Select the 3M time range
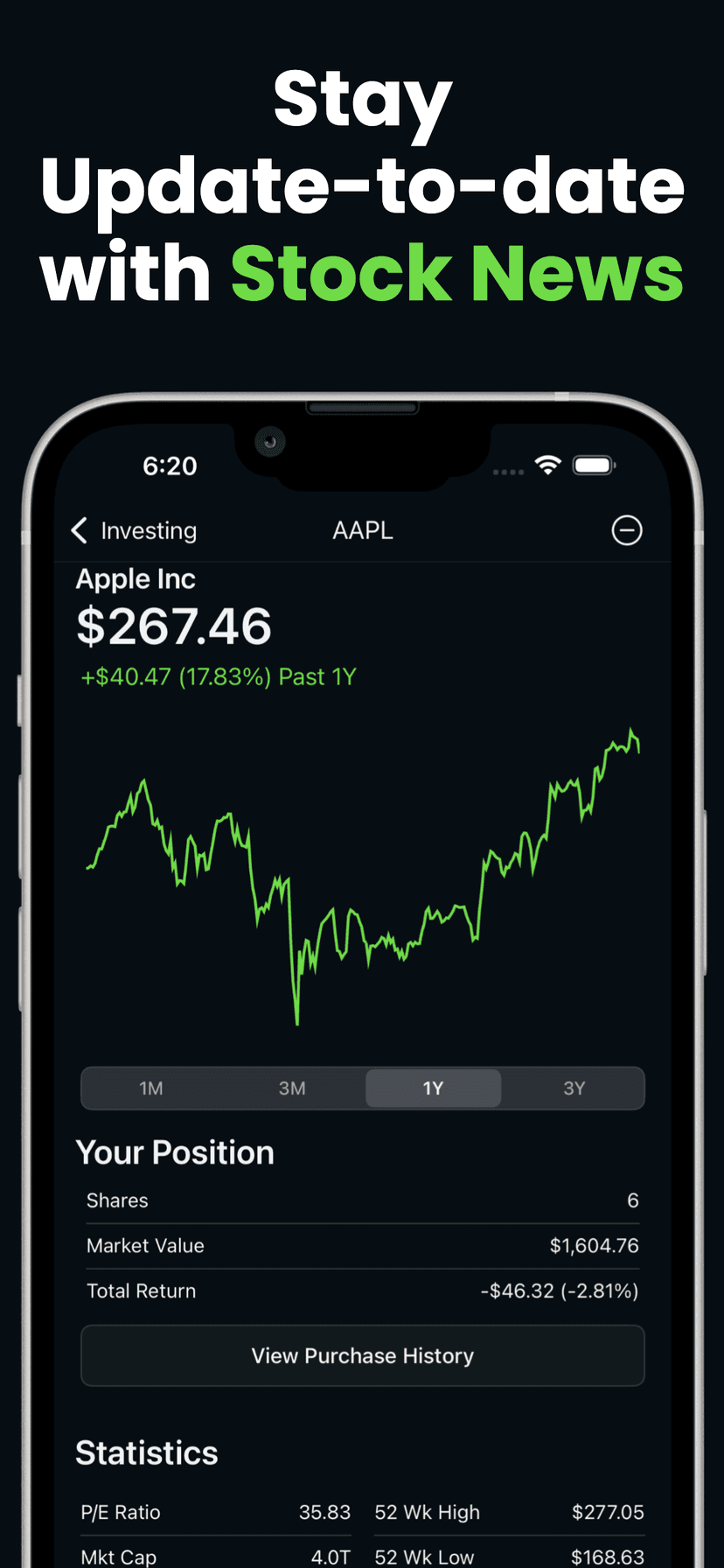This screenshot has height=1568, width=724. (x=292, y=1088)
